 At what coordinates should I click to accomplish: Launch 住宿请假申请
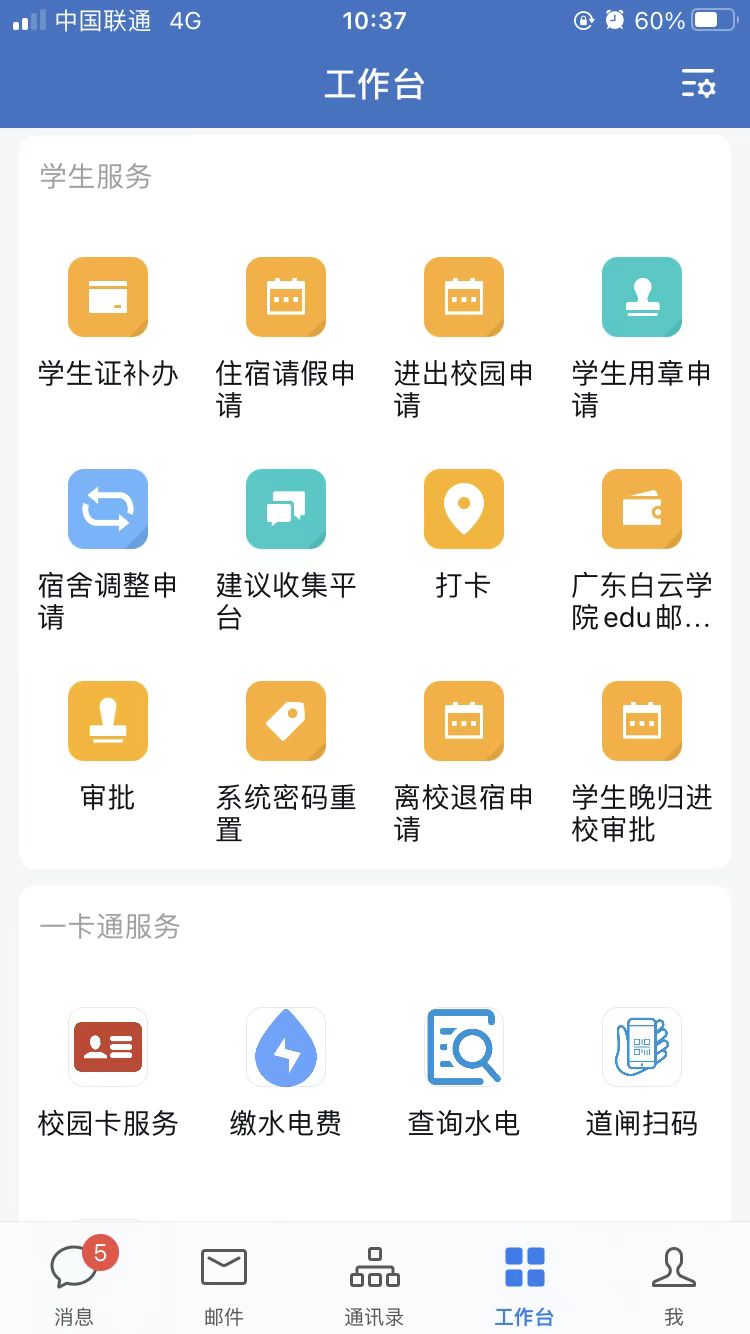(286, 297)
